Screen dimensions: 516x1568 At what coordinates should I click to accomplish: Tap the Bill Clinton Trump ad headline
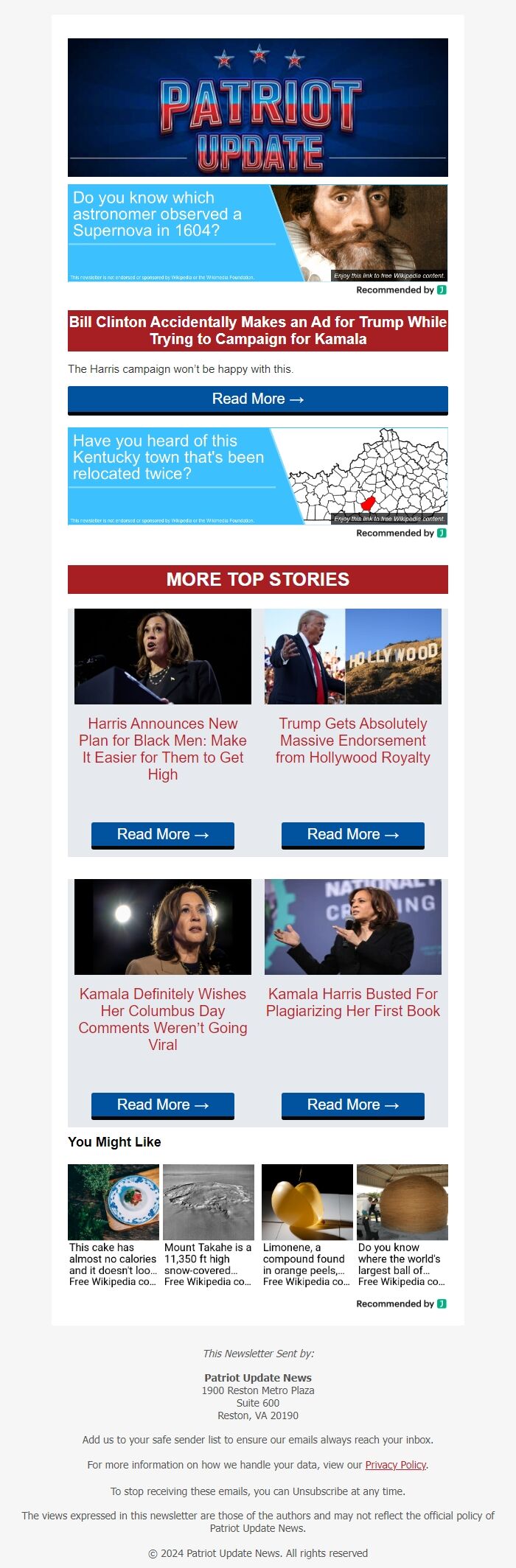click(x=257, y=331)
